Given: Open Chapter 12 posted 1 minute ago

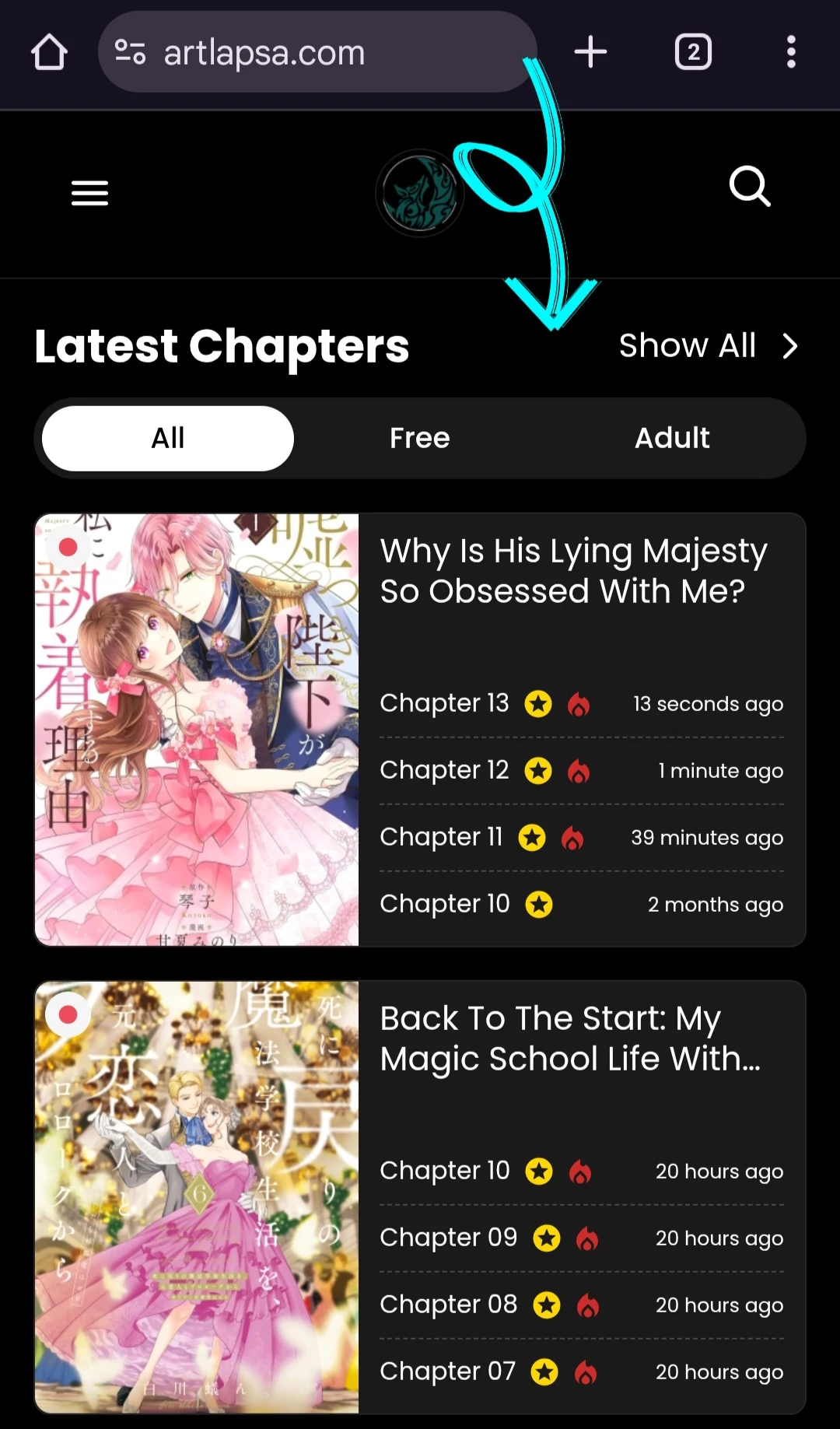Looking at the screenshot, I should [444, 770].
